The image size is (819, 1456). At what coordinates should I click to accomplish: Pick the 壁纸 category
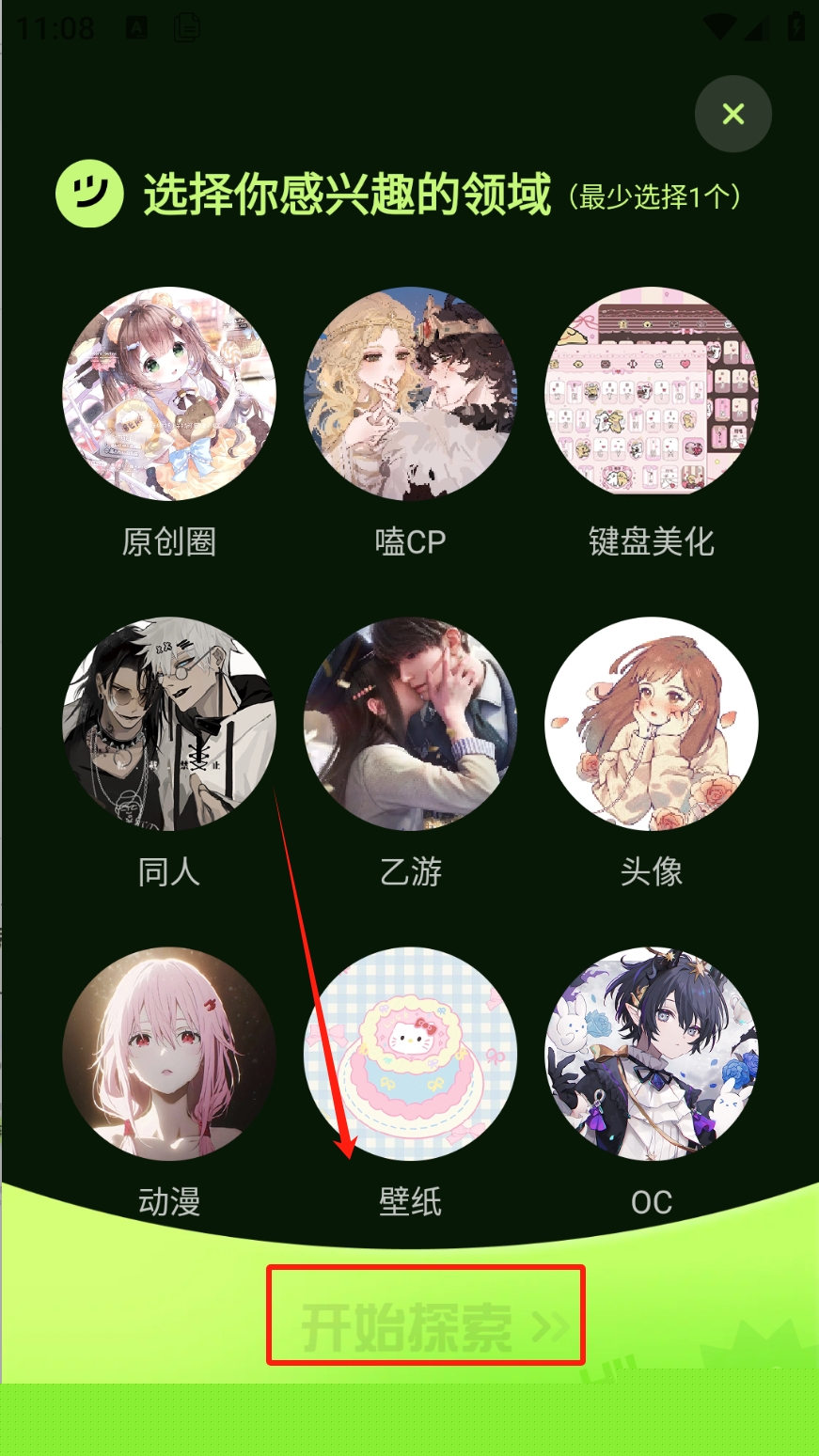click(410, 1053)
